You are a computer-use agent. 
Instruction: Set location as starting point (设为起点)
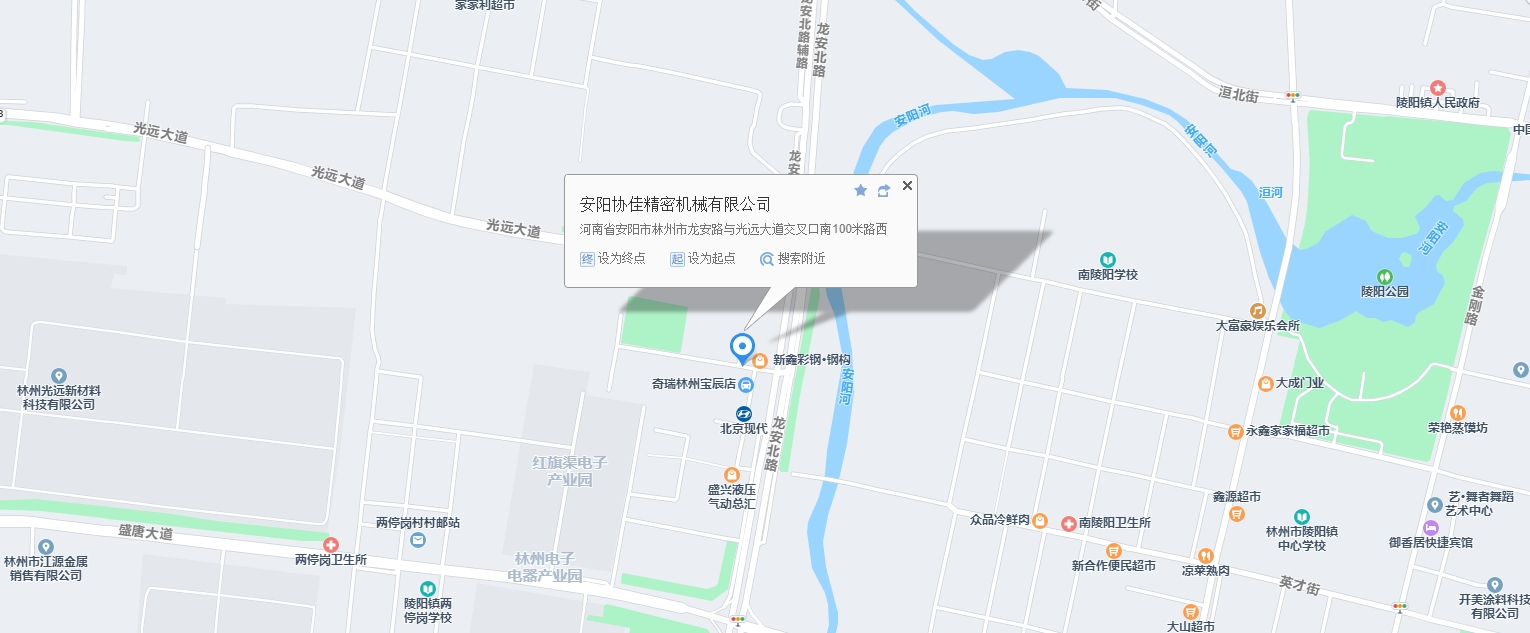(703, 258)
